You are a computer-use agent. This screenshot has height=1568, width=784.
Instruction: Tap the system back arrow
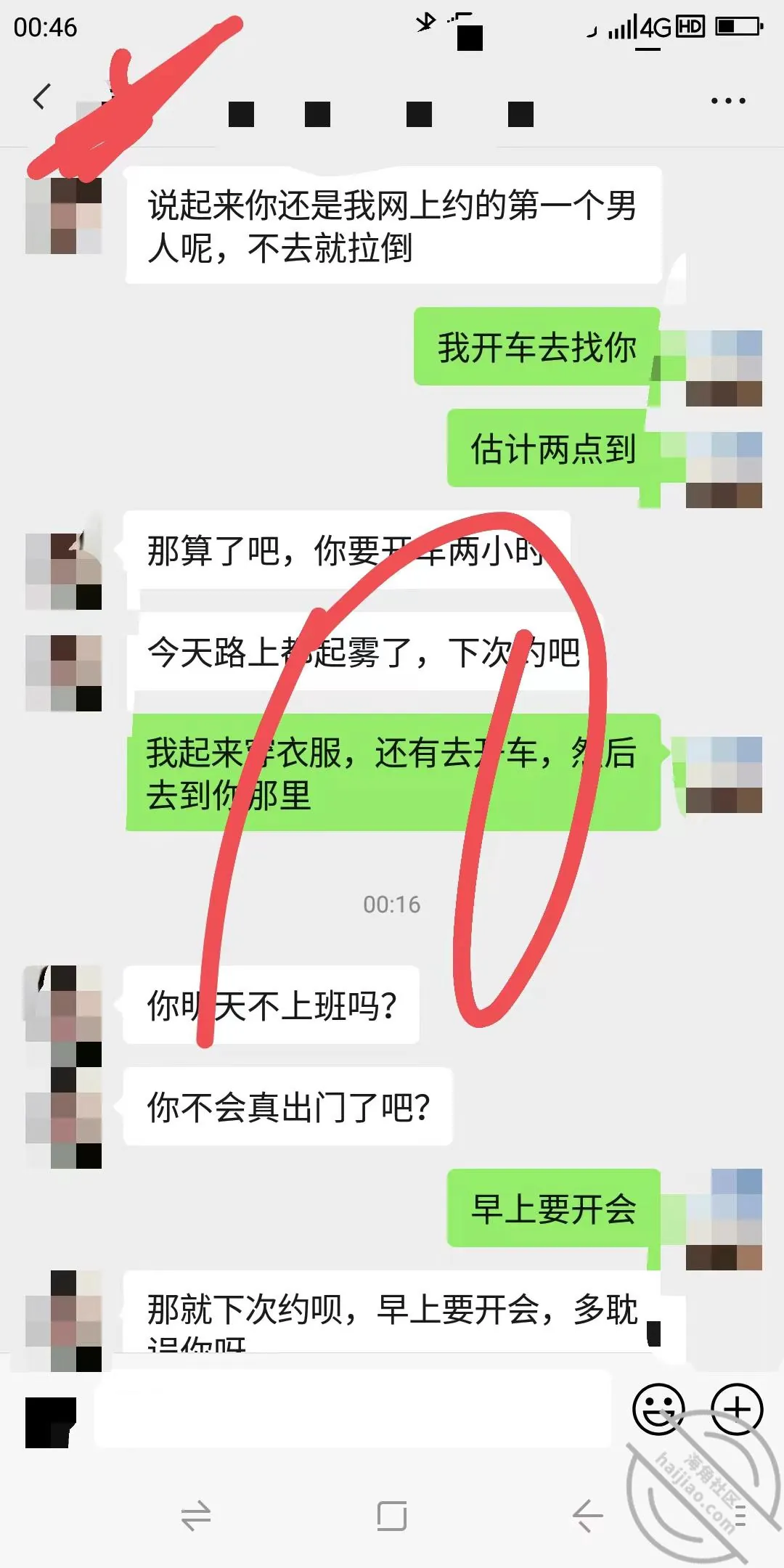click(588, 1516)
